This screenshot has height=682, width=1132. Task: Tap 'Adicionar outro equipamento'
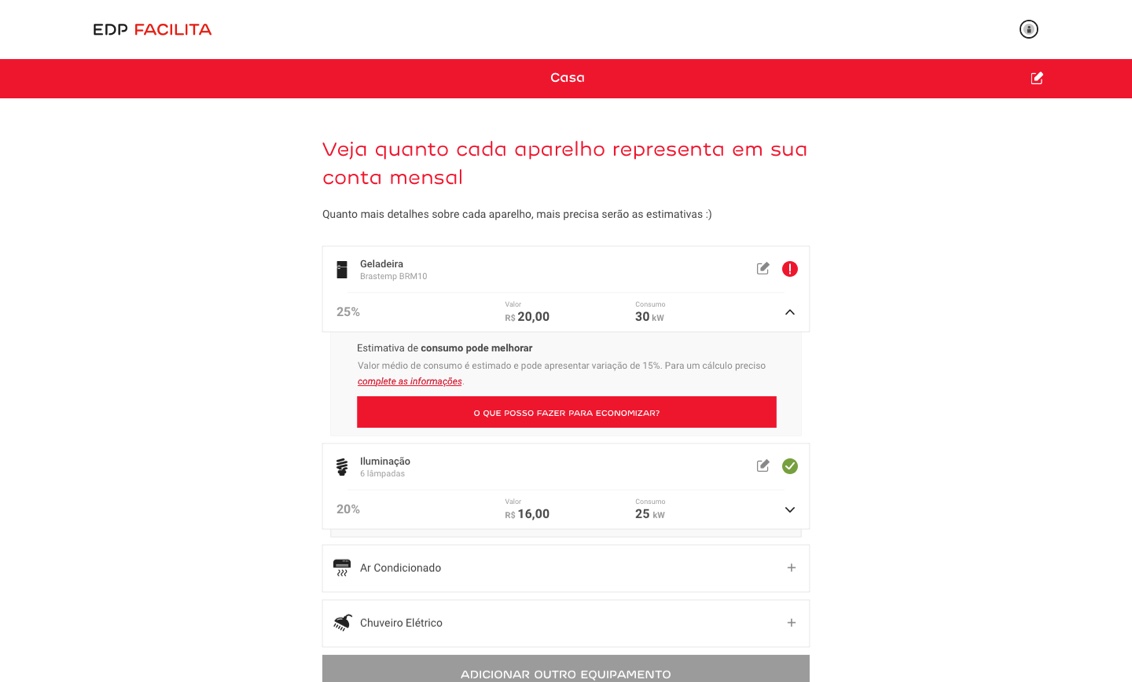pos(566,672)
